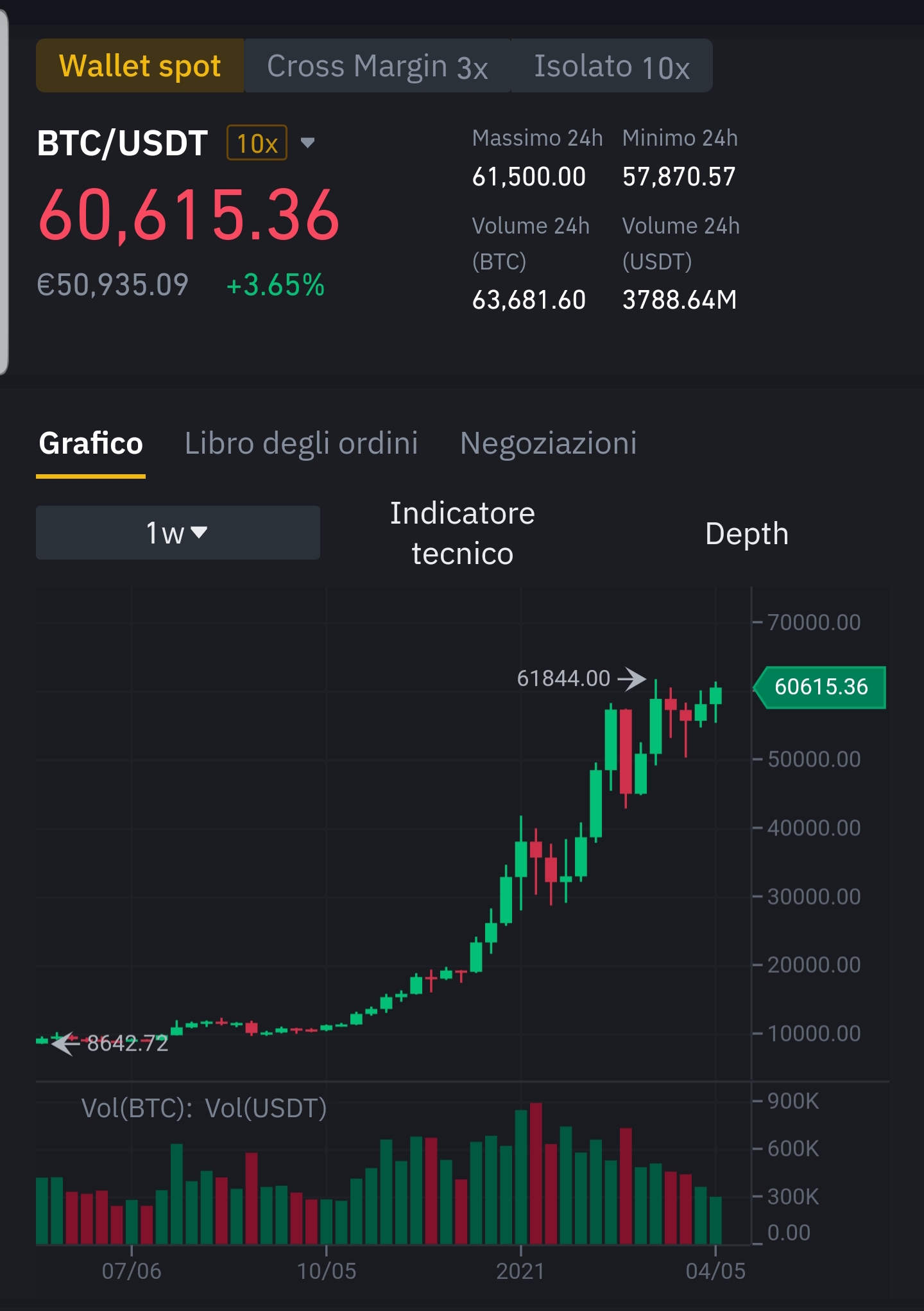The height and width of the screenshot is (1311, 924).
Task: Select the Grafico tab
Action: click(x=90, y=443)
